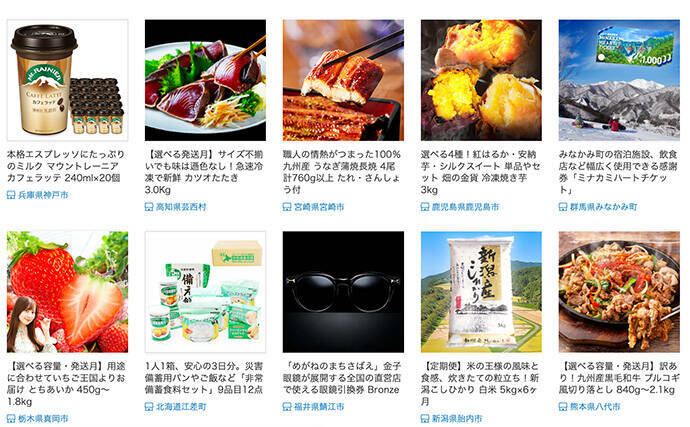690x427 pixels.
Task: View items from 栃木県真岡市
Action: 44,419
